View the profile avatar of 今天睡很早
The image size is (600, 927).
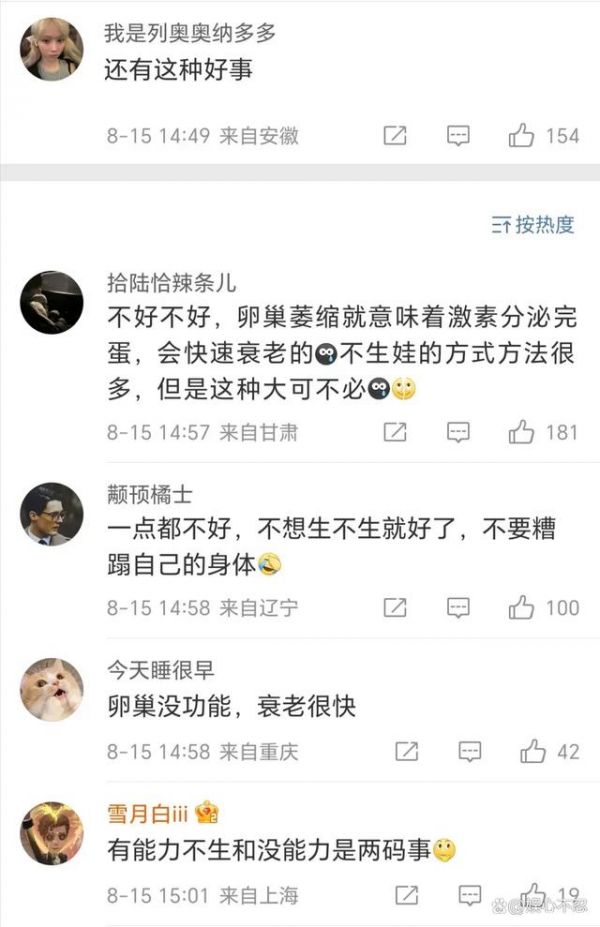click(x=51, y=691)
